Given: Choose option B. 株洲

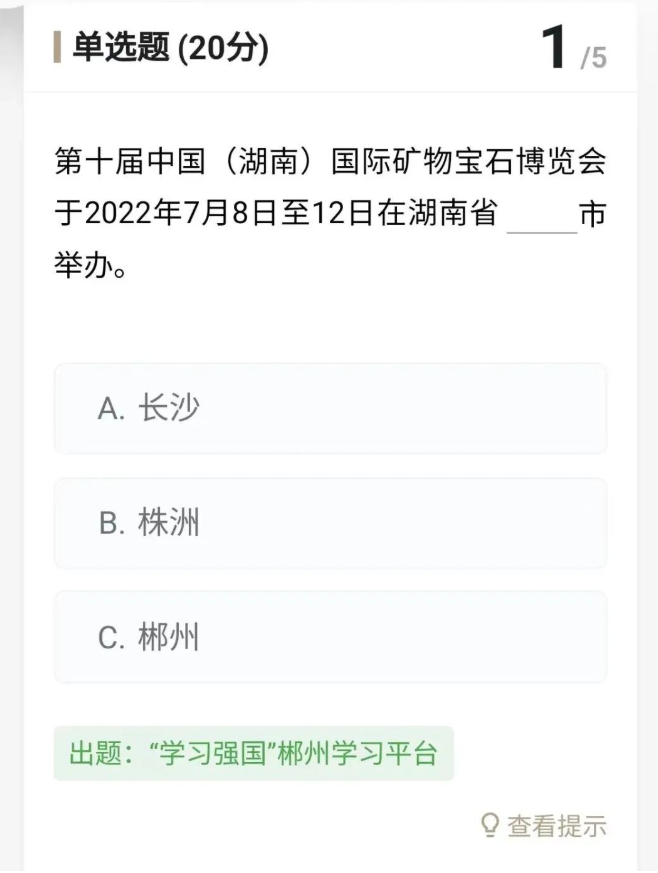Looking at the screenshot, I should [x=330, y=523].
